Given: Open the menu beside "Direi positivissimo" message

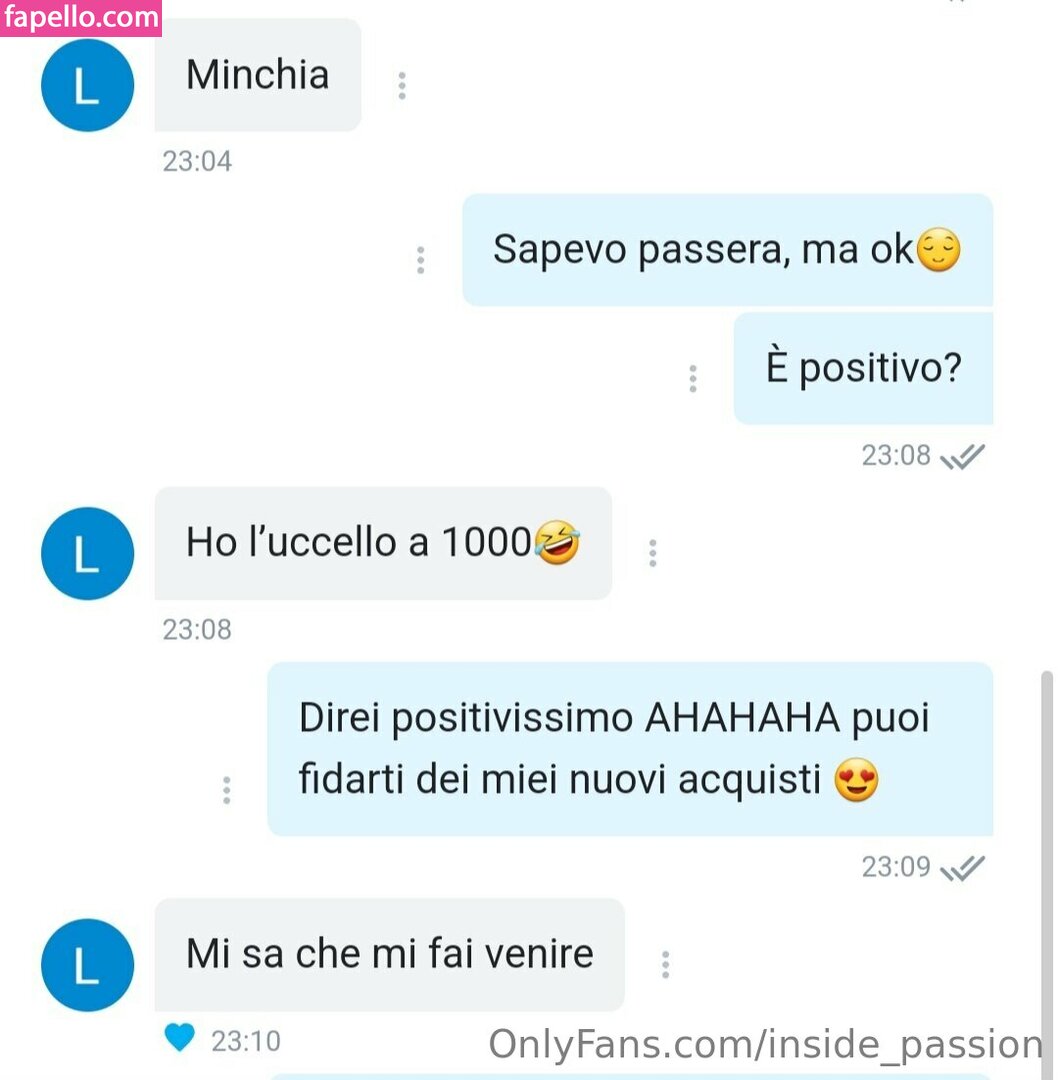Looking at the screenshot, I should click(x=227, y=790).
